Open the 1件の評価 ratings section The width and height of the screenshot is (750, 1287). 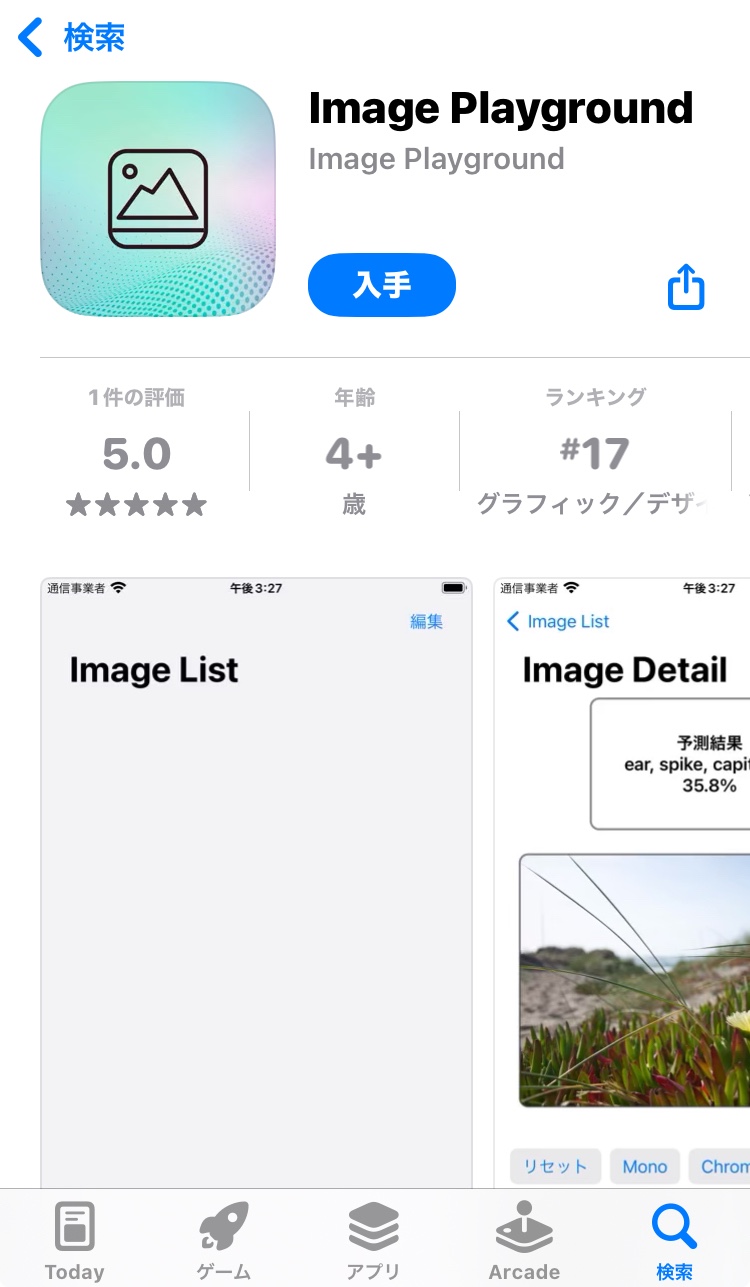coord(136,452)
